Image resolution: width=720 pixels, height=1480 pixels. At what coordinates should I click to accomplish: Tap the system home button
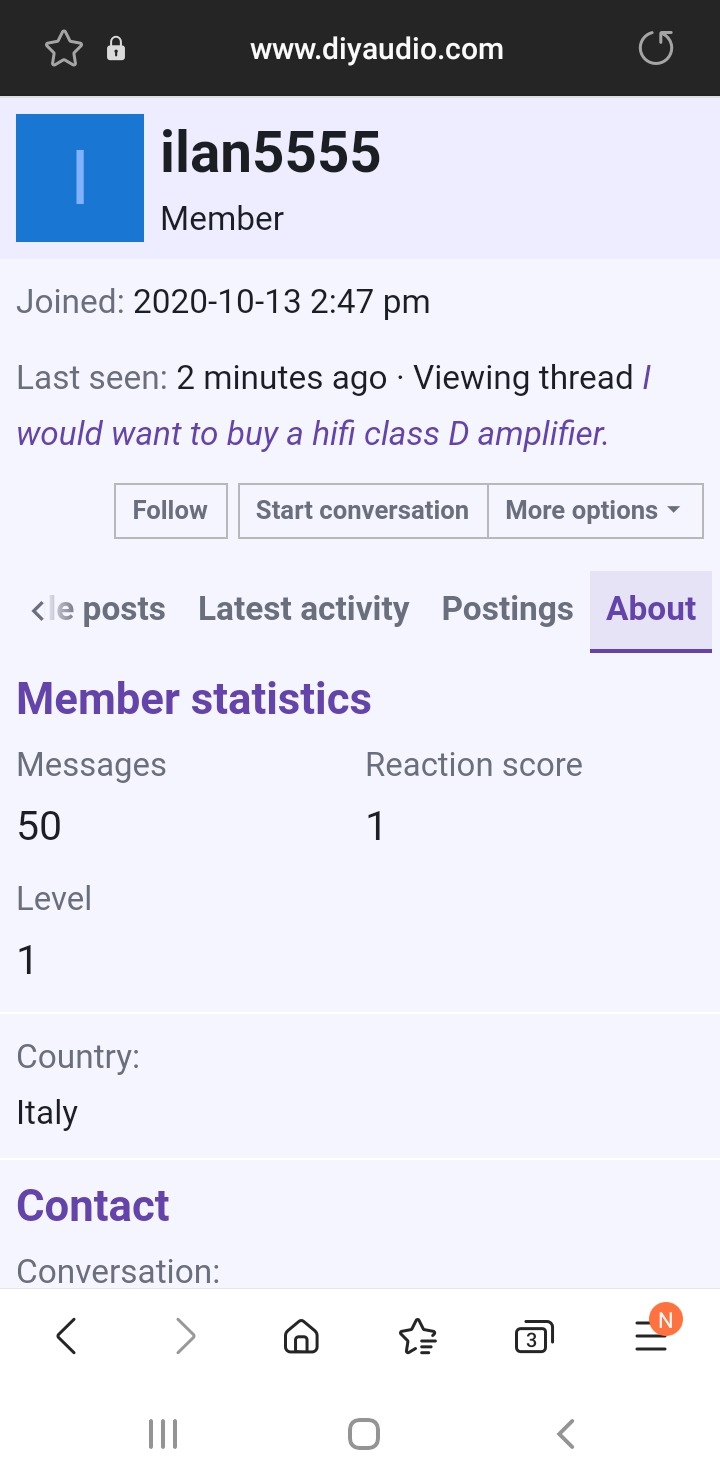pos(364,1434)
